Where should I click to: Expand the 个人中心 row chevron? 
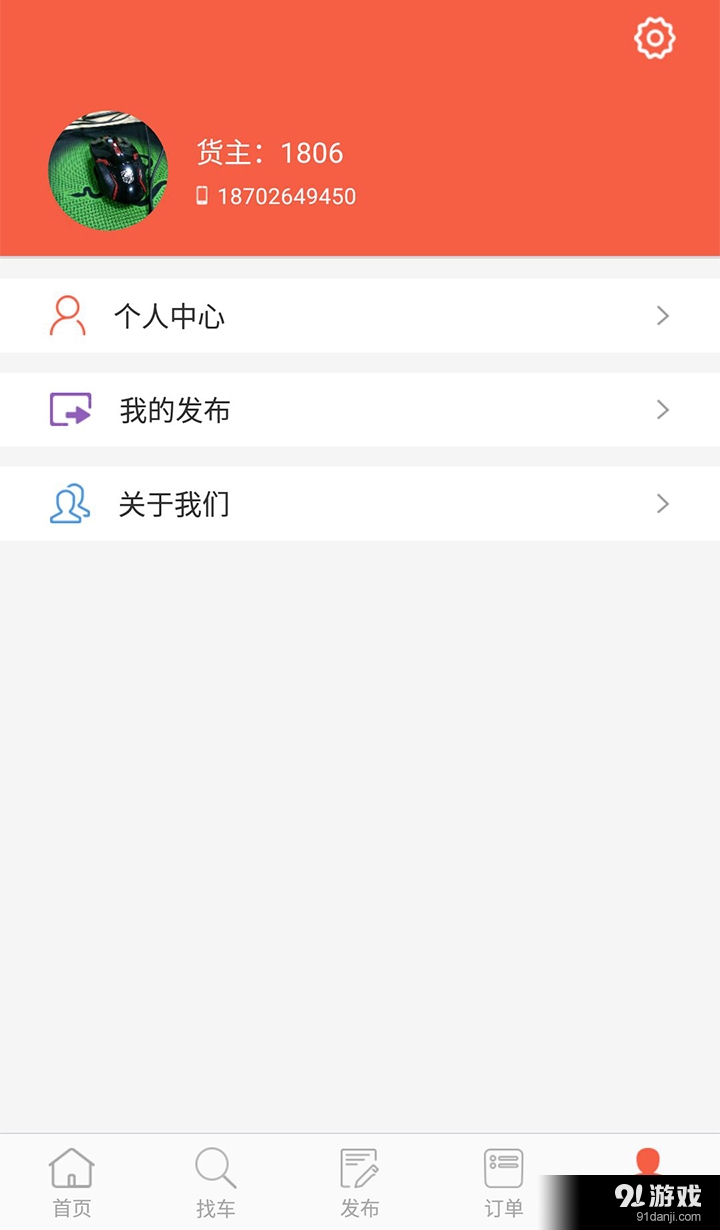coord(662,316)
